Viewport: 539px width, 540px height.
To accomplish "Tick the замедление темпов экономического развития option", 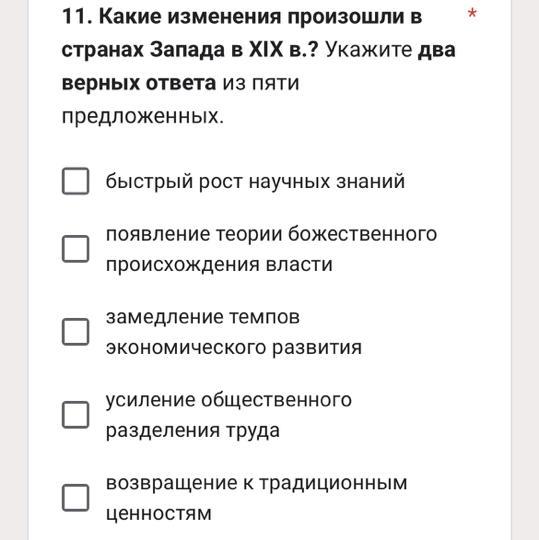I will tap(75, 332).
